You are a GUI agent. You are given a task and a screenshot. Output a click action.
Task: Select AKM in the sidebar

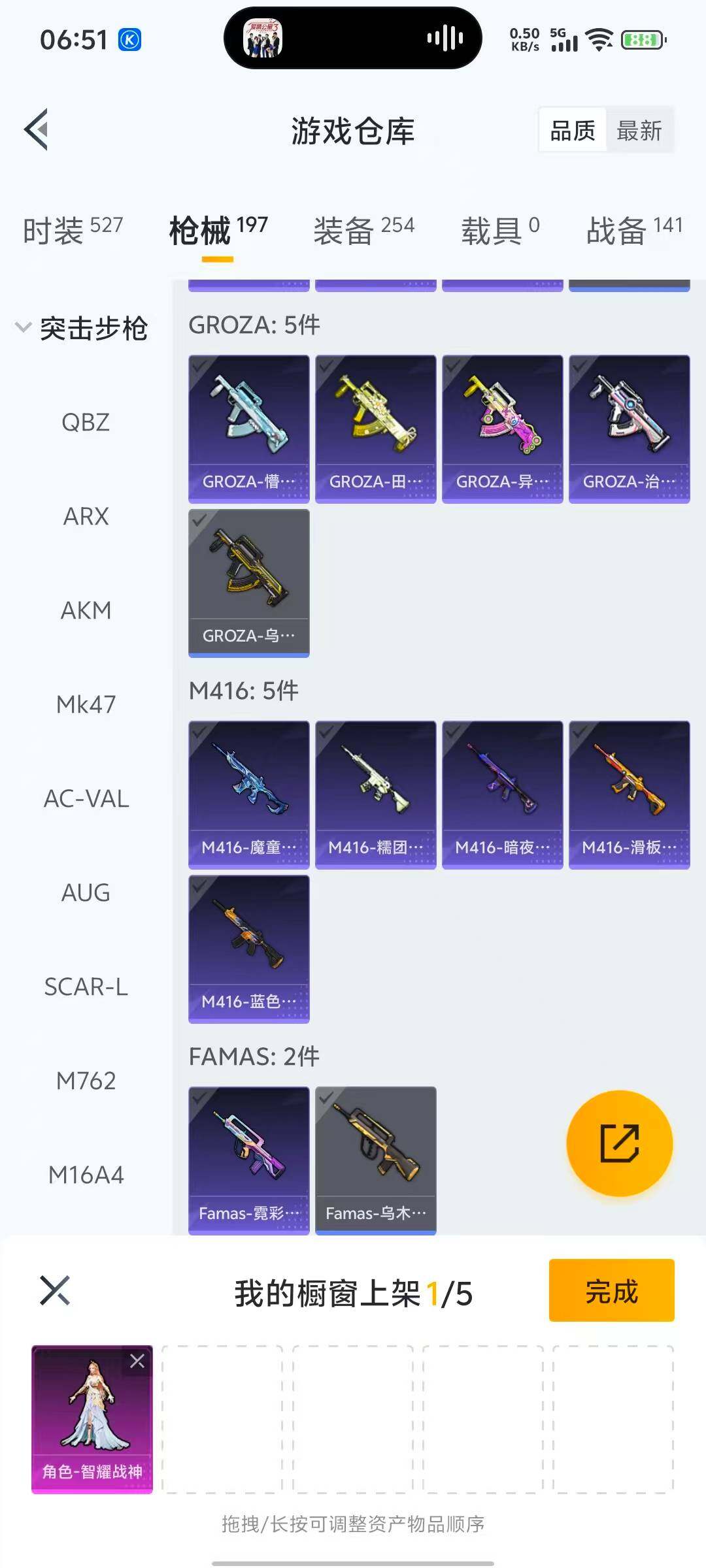coord(86,611)
